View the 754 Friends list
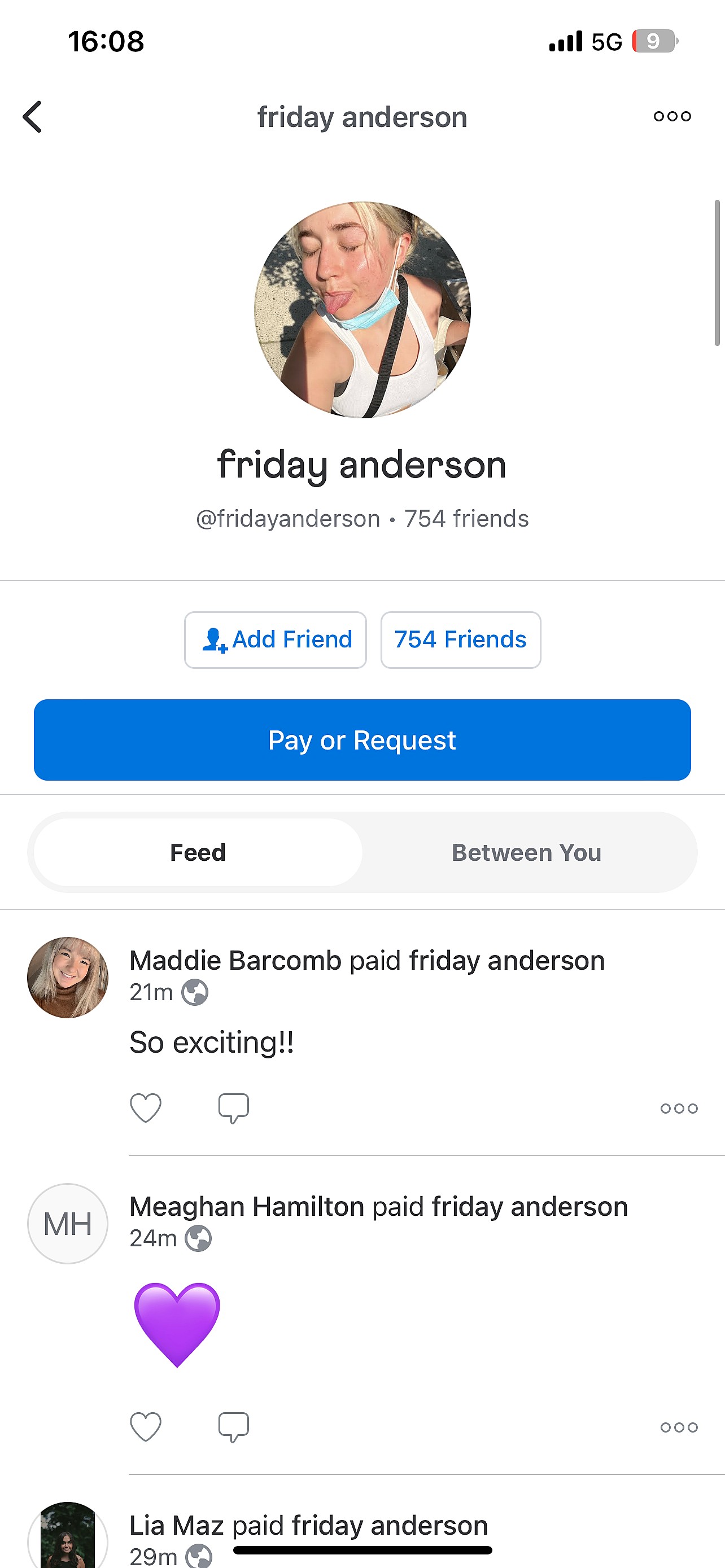 coord(460,640)
